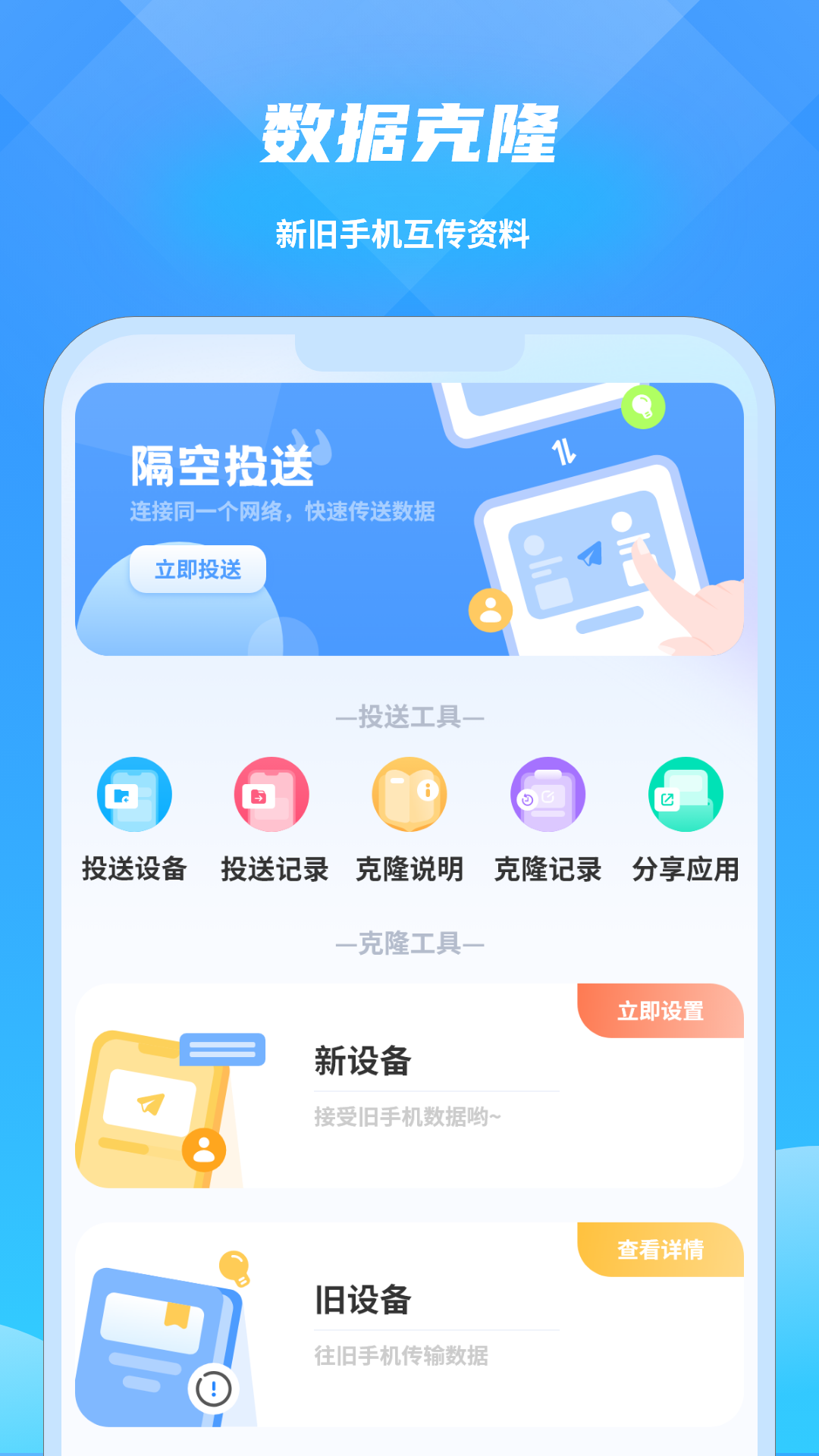Screen dimensions: 819x1456
Task: Click the 立即设置 button on 新设备
Action: [659, 1009]
